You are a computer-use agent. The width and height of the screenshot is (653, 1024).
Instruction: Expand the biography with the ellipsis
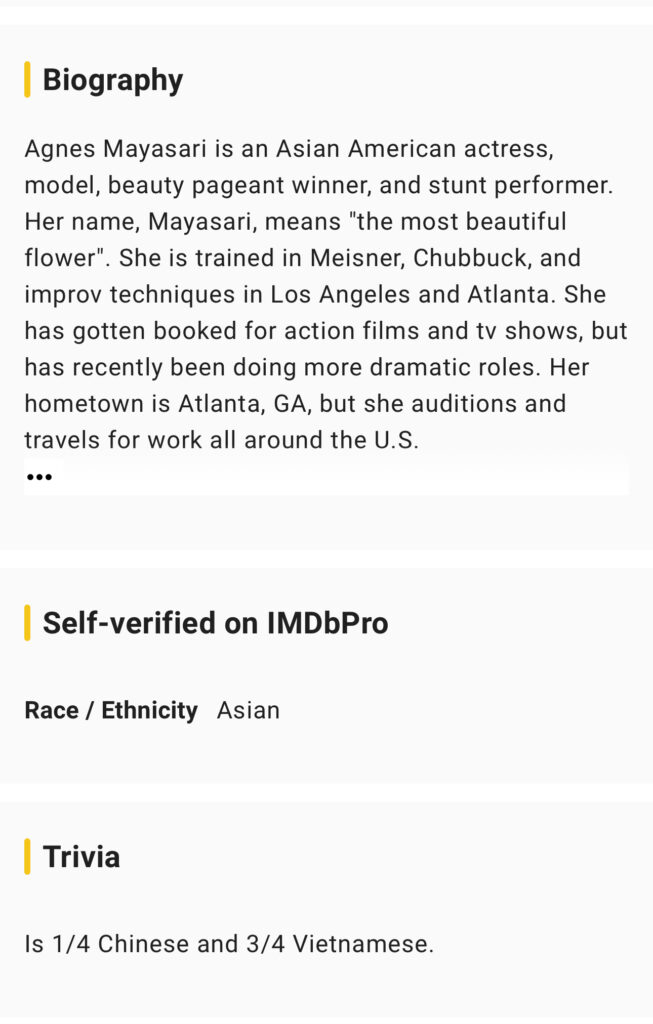pyautogui.click(x=39, y=477)
